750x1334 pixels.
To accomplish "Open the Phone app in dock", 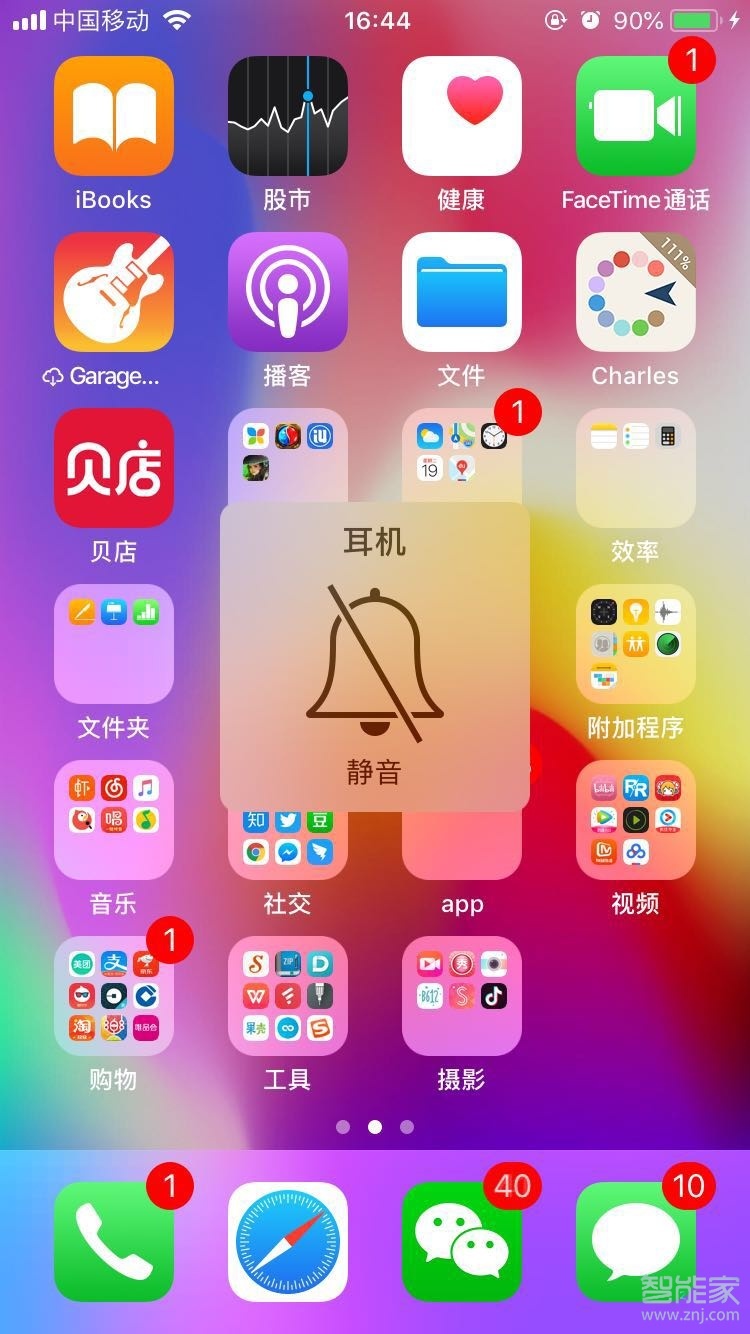I will point(113,1241).
